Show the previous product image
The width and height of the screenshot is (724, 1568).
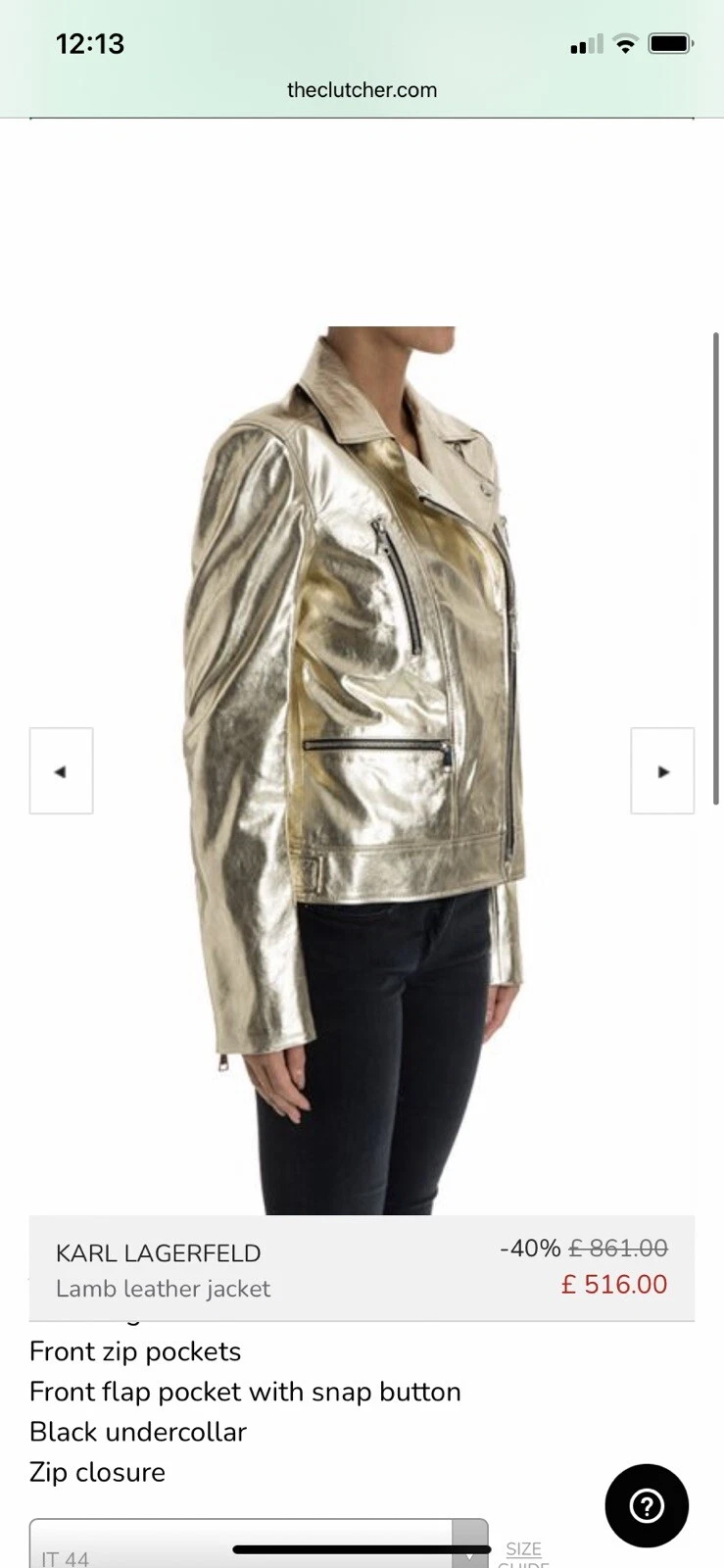(x=61, y=771)
